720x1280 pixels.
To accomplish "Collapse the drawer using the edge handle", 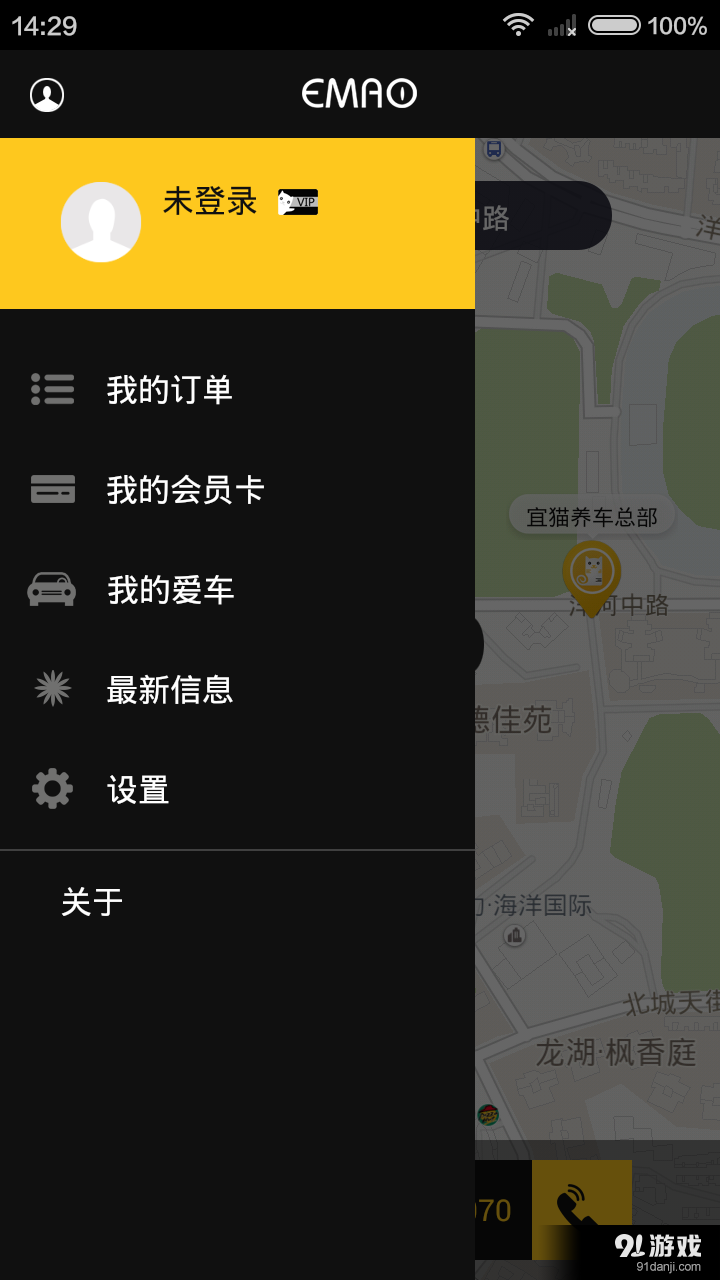I will 478,645.
